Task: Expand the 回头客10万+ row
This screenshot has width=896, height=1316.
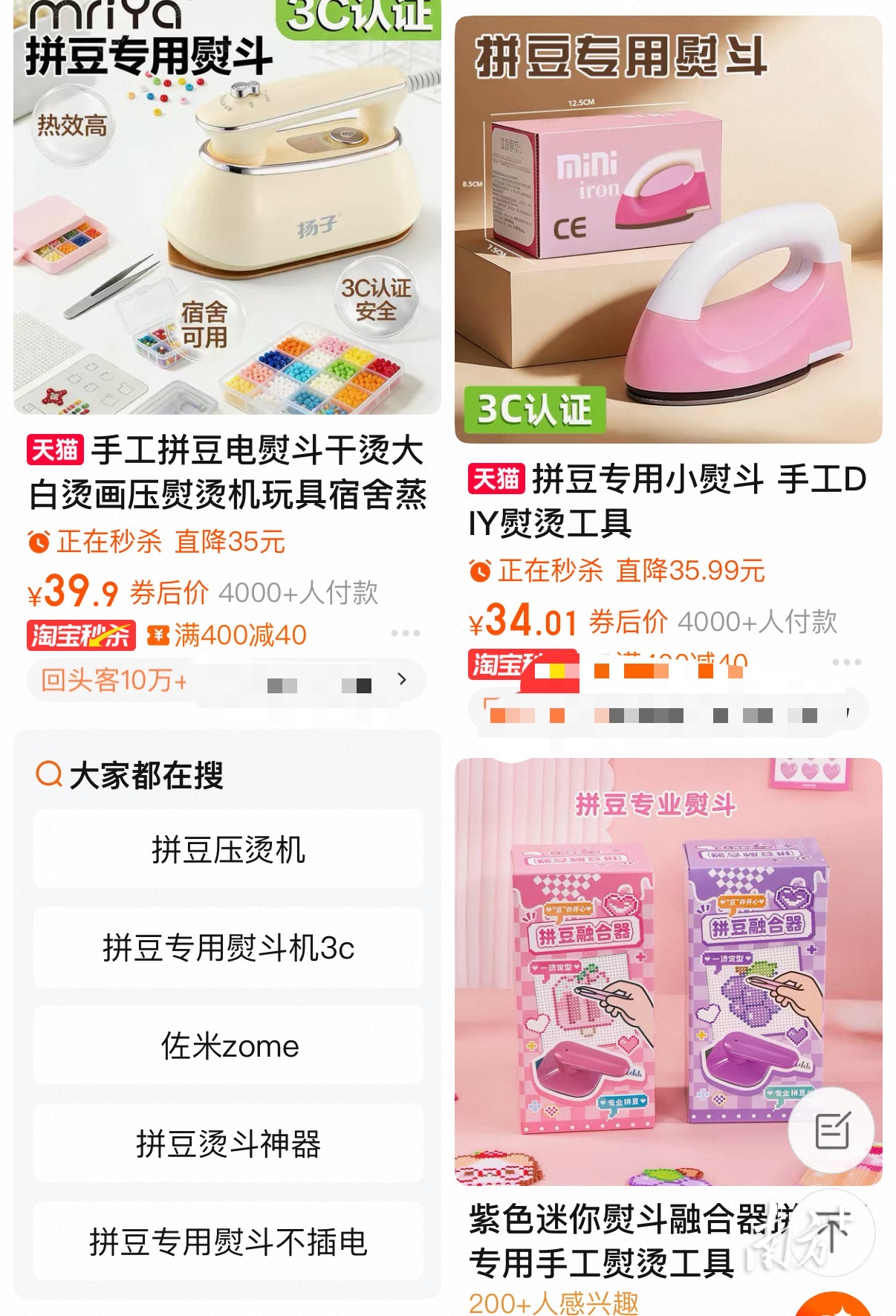Action: pos(402,679)
